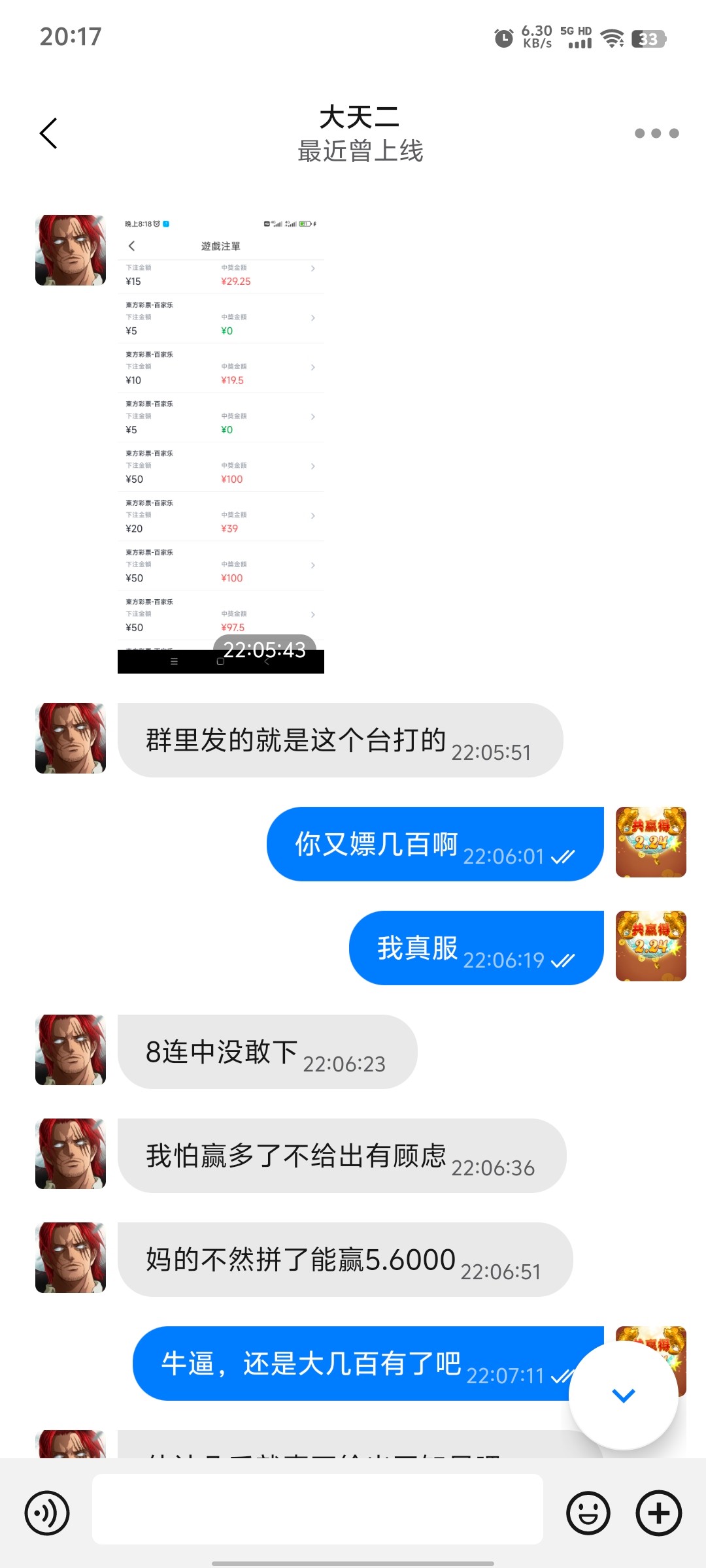Focus the message input field
The image size is (706, 1568).
pos(318,1509)
